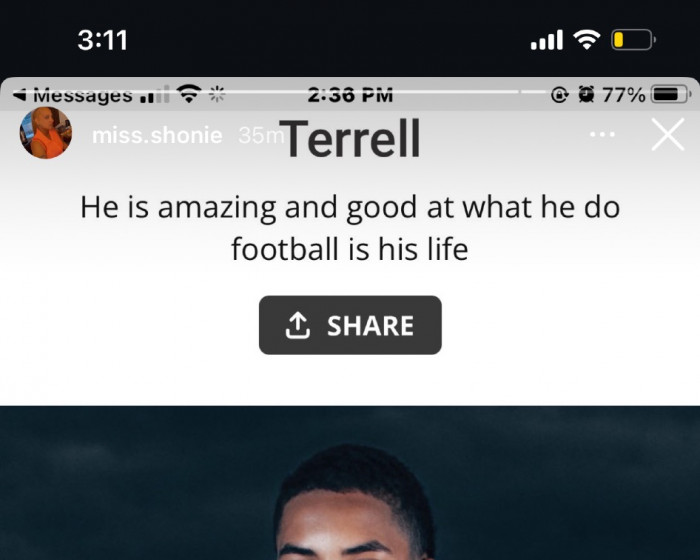Screen dimensions: 700x560
Task: Open miss.shonie's profile from username
Action: point(157,136)
